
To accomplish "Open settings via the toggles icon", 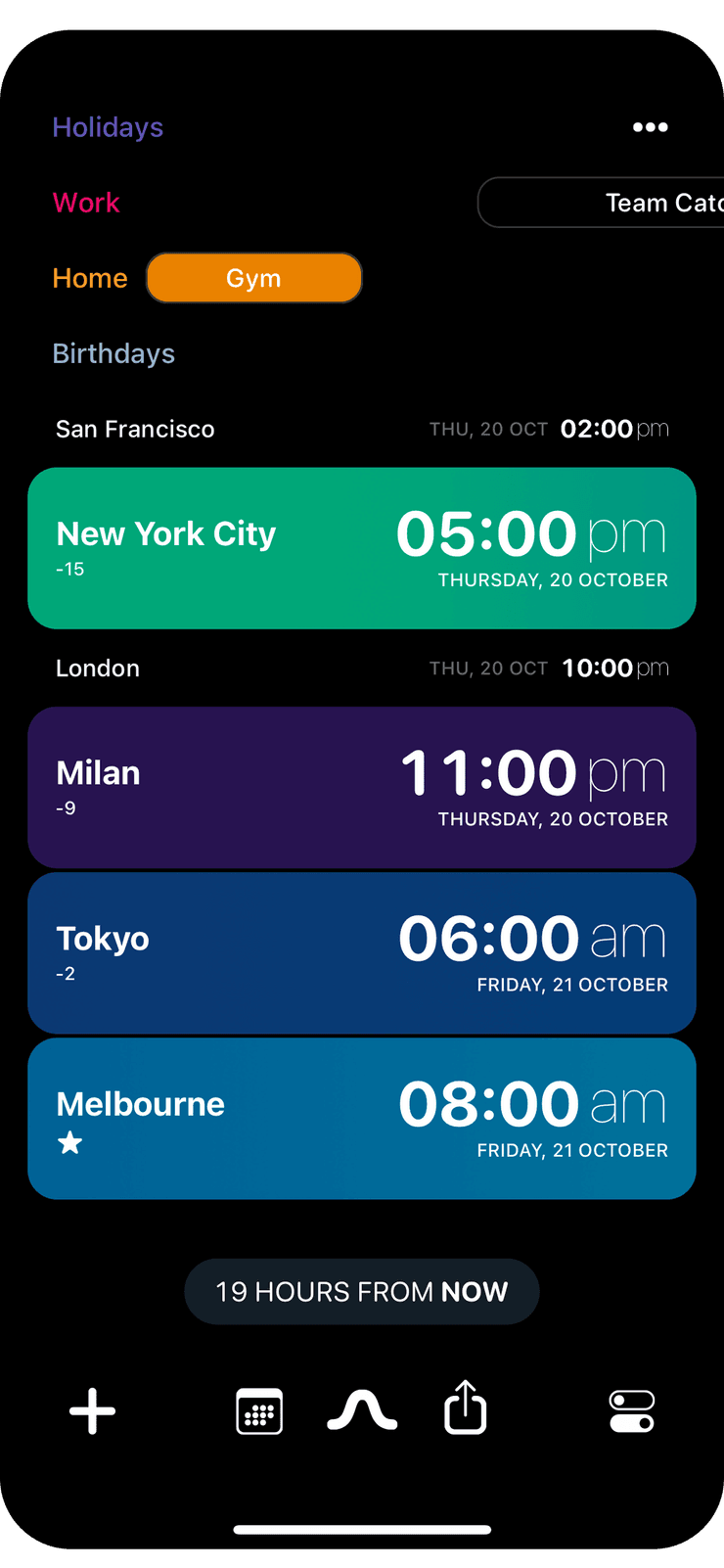I will pos(631,1410).
